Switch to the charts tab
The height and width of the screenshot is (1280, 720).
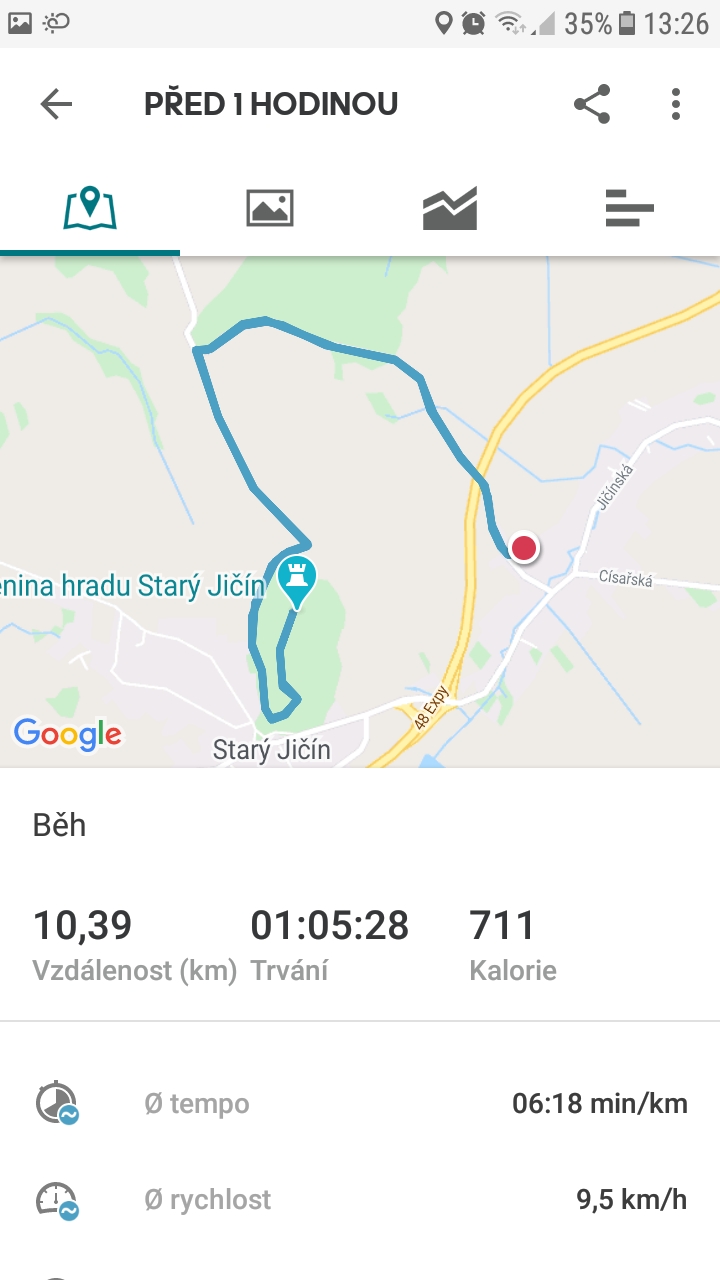pos(450,208)
